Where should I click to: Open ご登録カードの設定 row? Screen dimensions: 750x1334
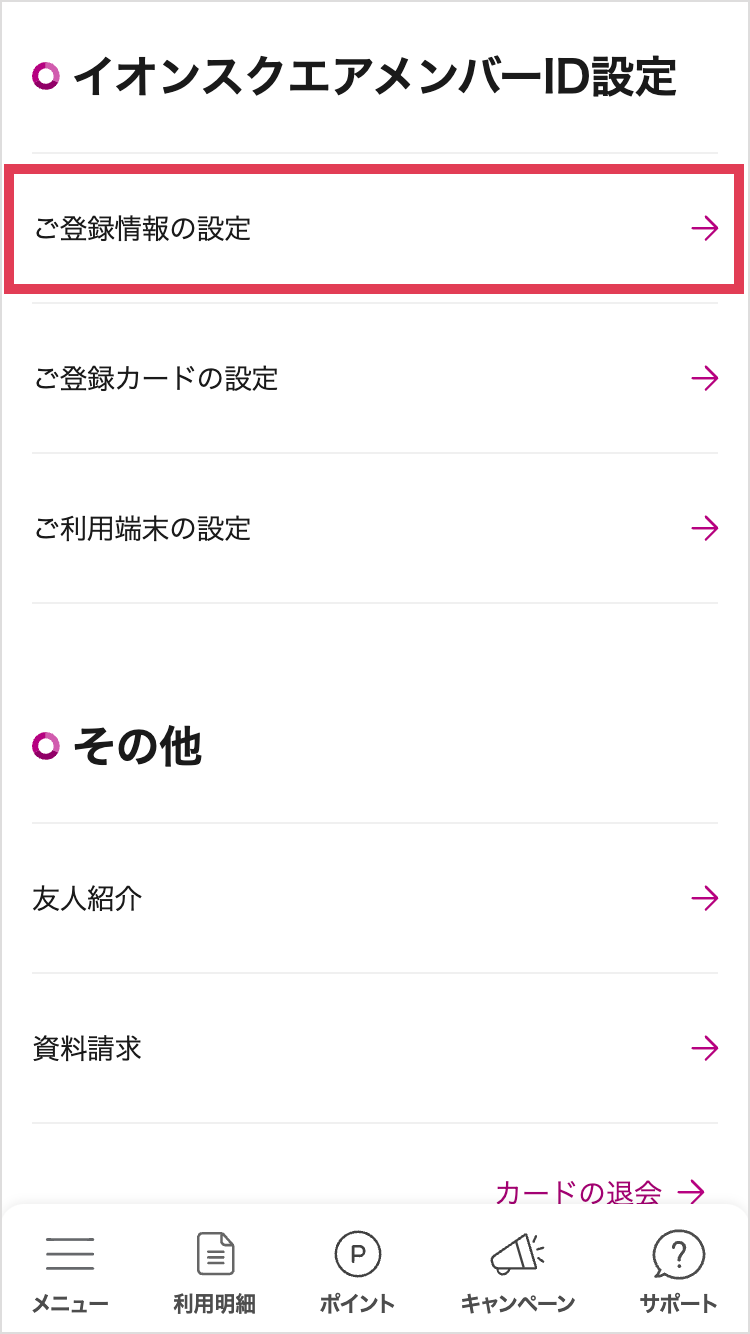click(374, 379)
